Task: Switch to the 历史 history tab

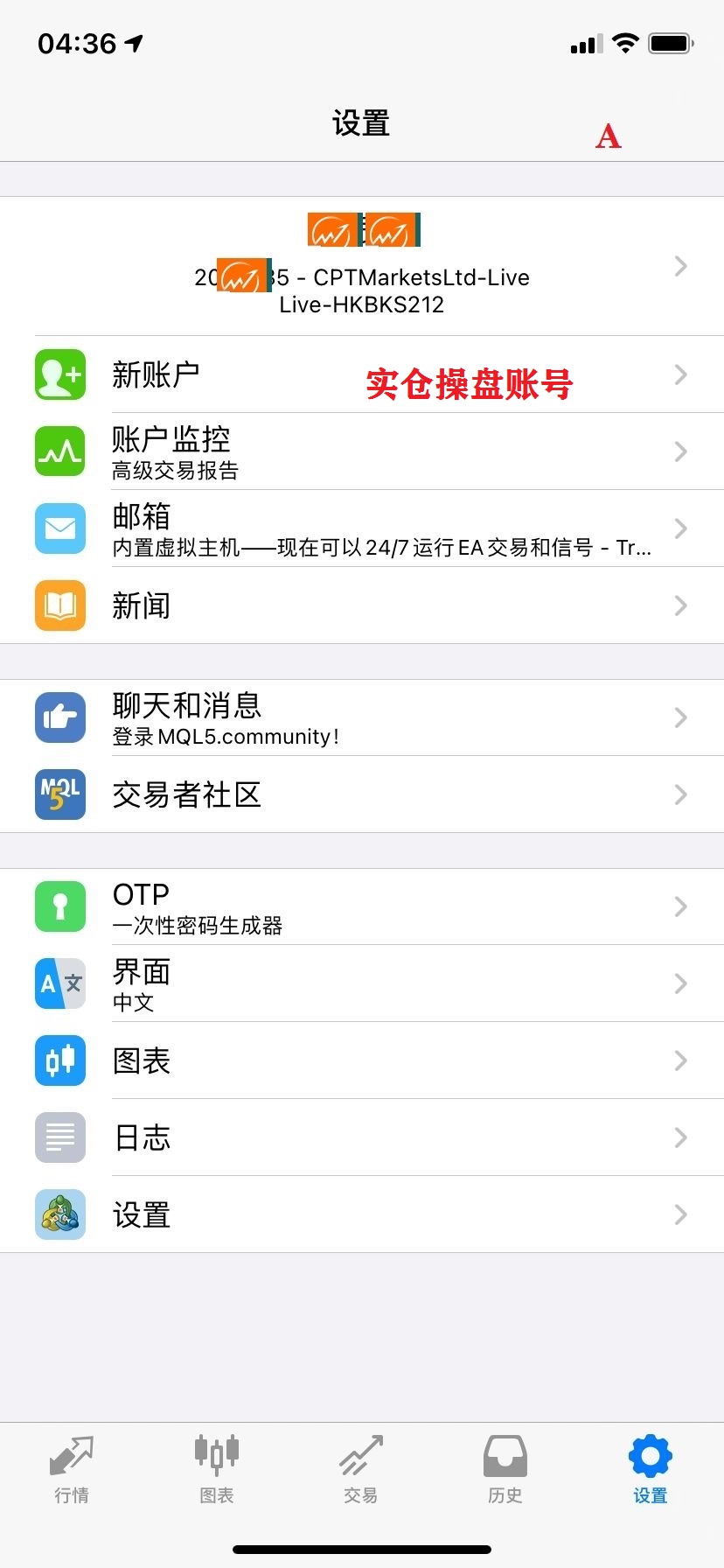Action: [505, 1470]
